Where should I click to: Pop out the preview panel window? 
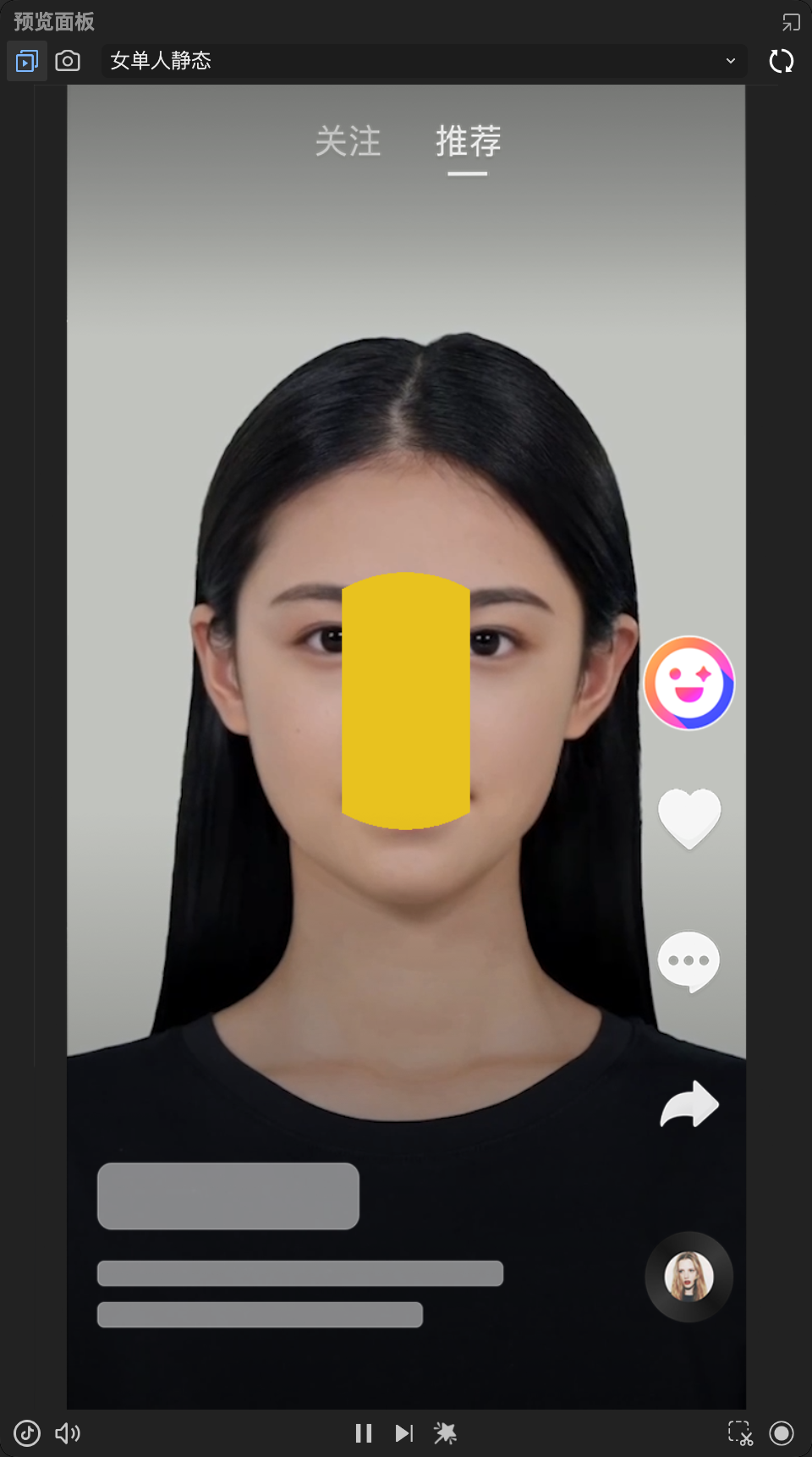click(x=791, y=22)
